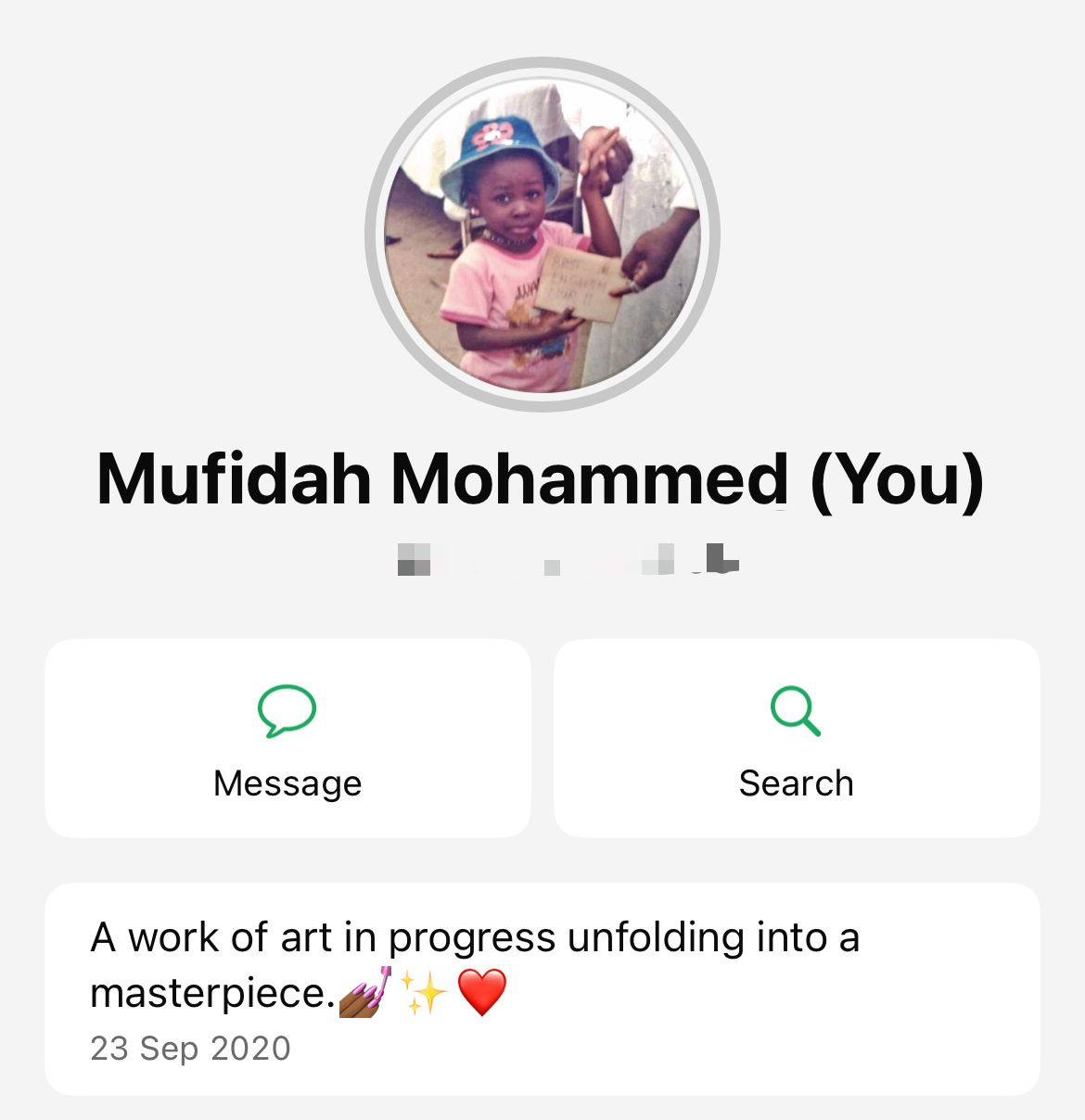This screenshot has height=1120, width=1085.
Task: Open the About status card
Action: [x=542, y=988]
